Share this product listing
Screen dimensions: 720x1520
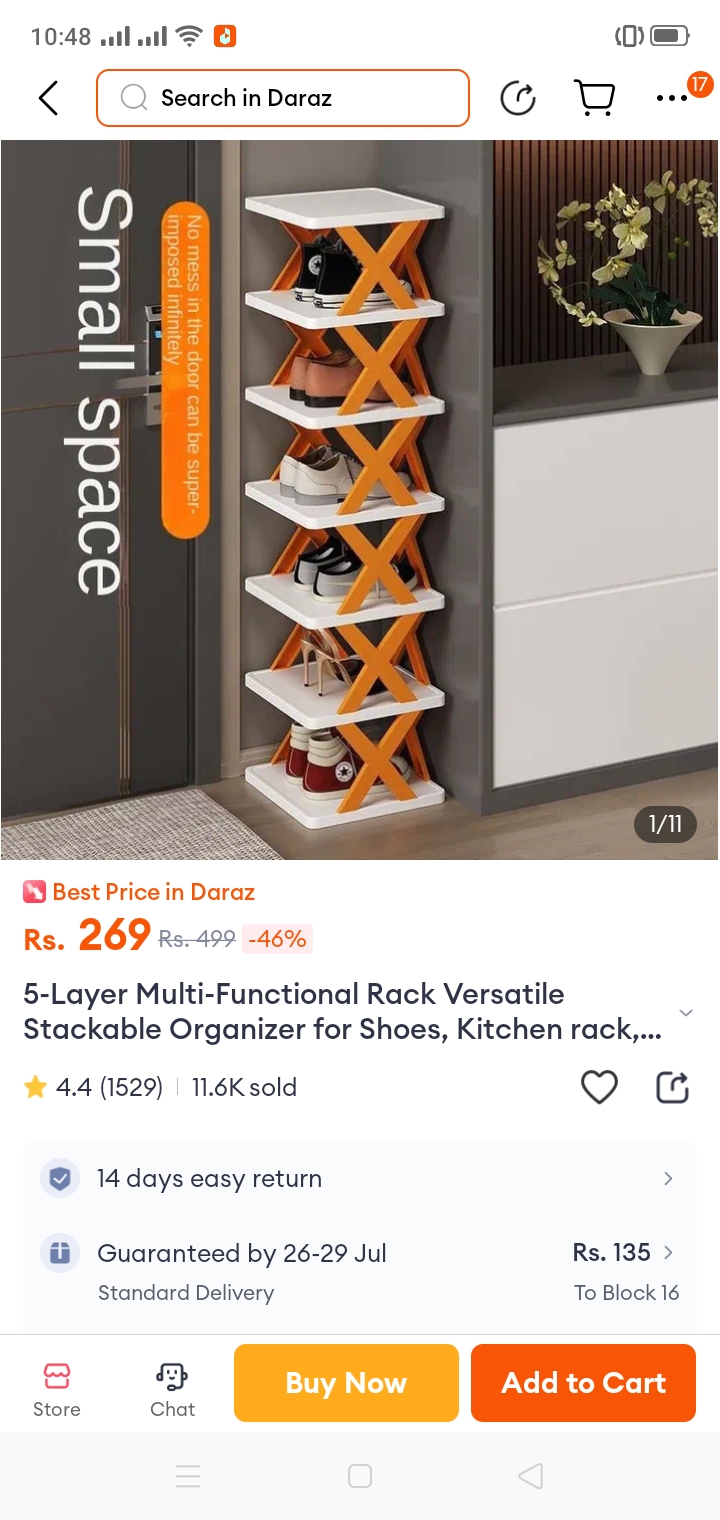coord(672,1087)
